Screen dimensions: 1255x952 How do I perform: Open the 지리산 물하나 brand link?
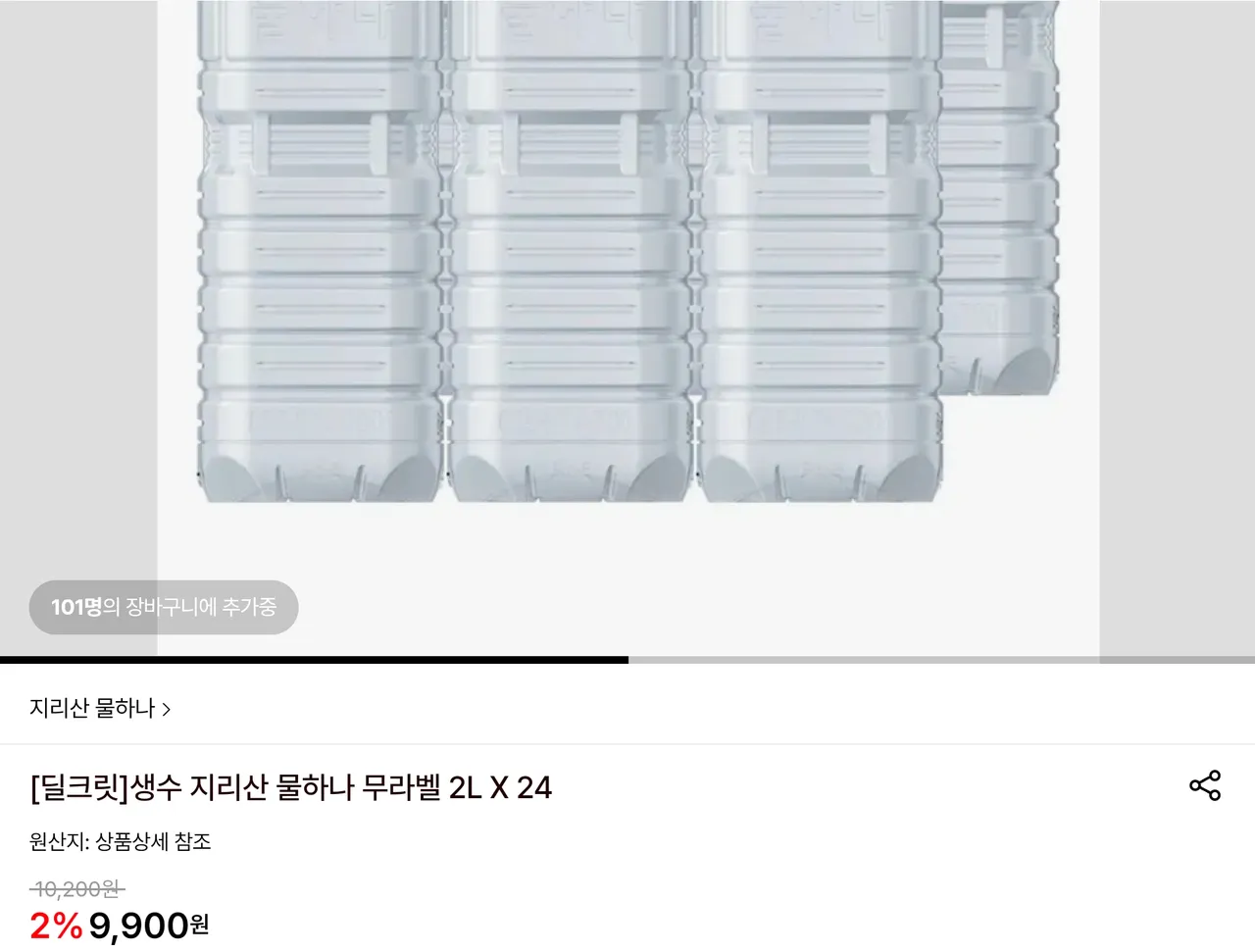(100, 708)
